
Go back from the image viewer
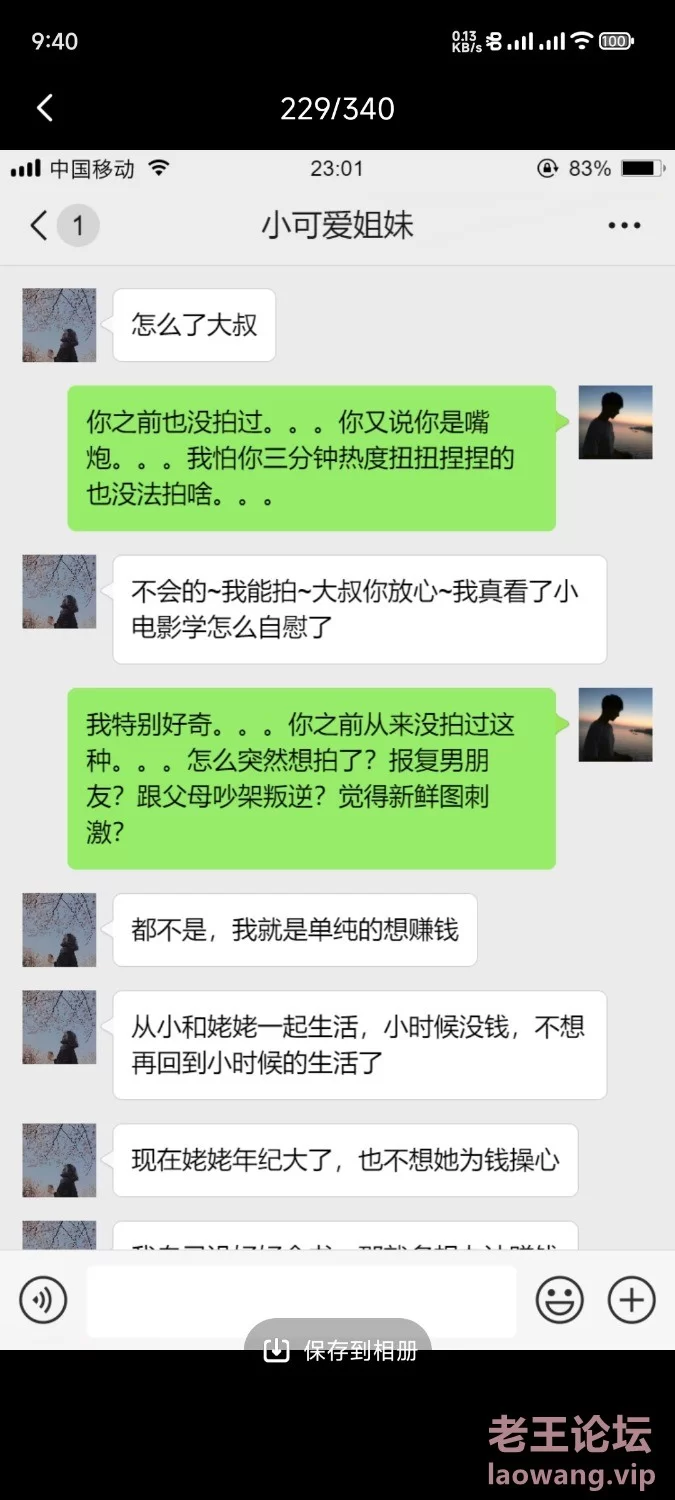tap(45, 108)
